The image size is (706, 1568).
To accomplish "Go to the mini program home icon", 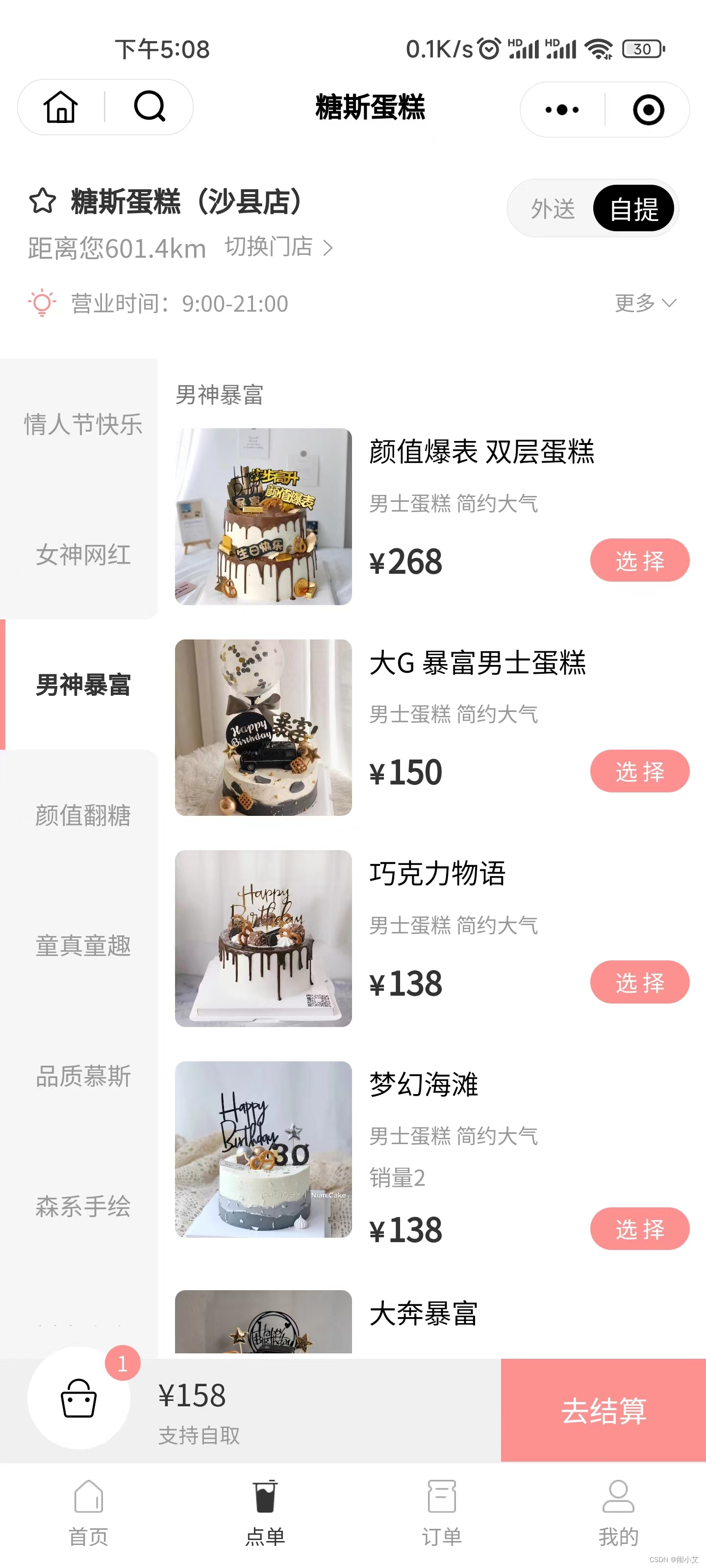I will (x=61, y=107).
